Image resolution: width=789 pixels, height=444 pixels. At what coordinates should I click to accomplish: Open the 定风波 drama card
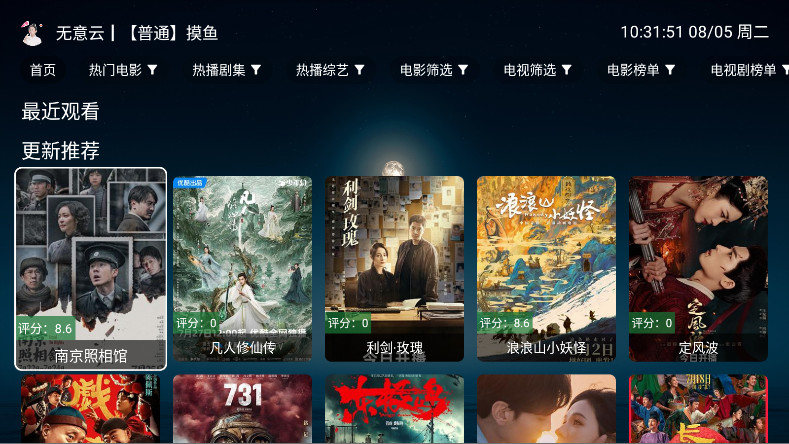point(698,268)
